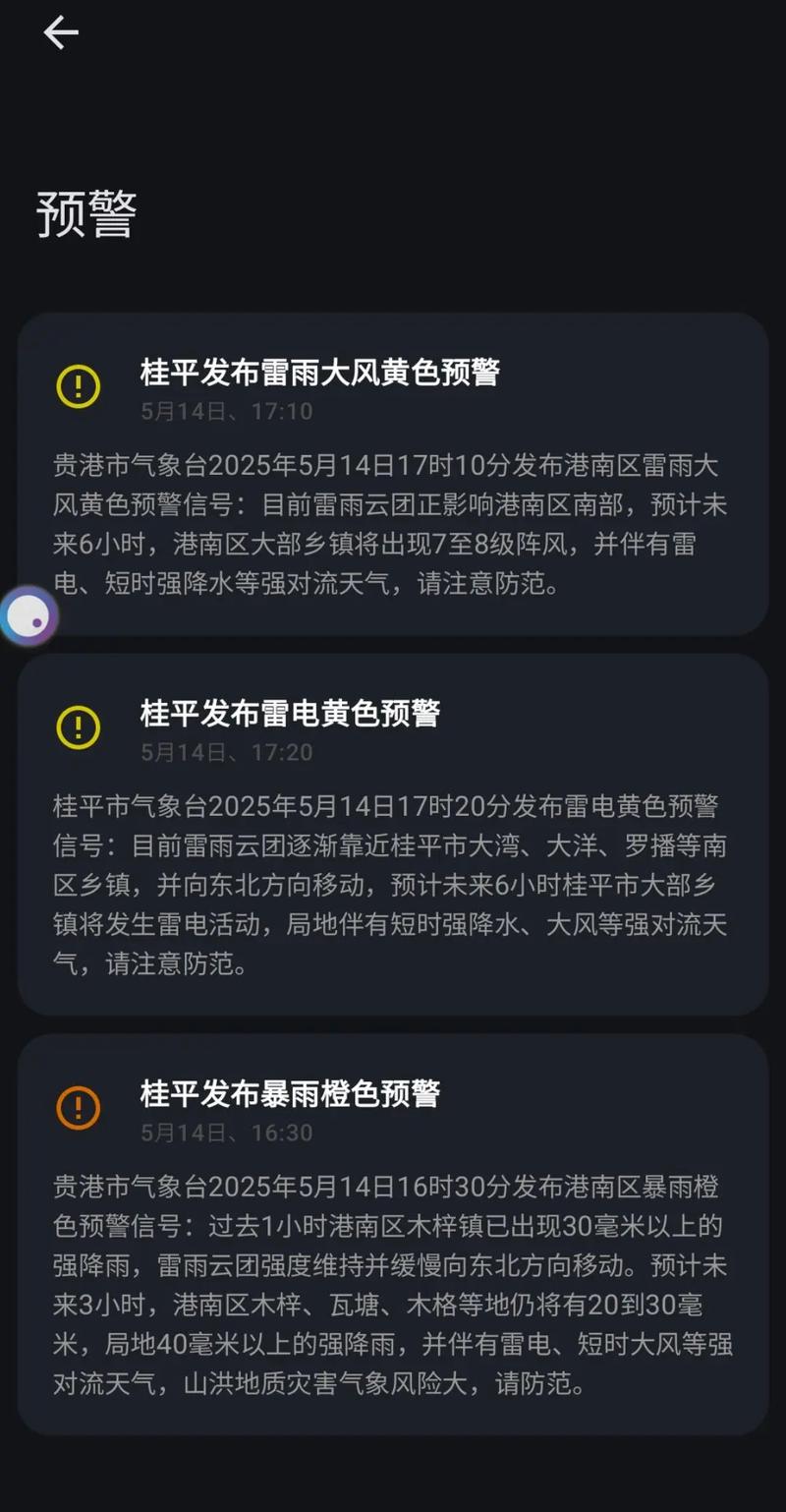The width and height of the screenshot is (786, 1512).
Task: Select the floating assistant bubble on the left
Action: coord(28,617)
